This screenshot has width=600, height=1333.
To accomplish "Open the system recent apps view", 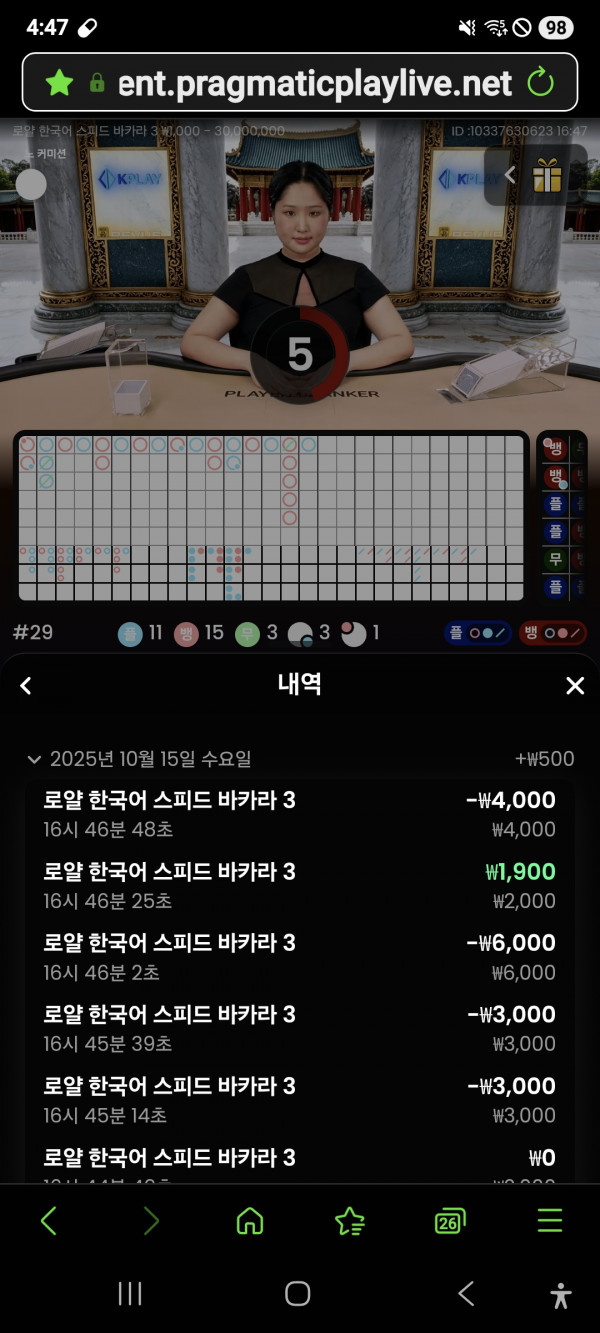I will point(130,1294).
